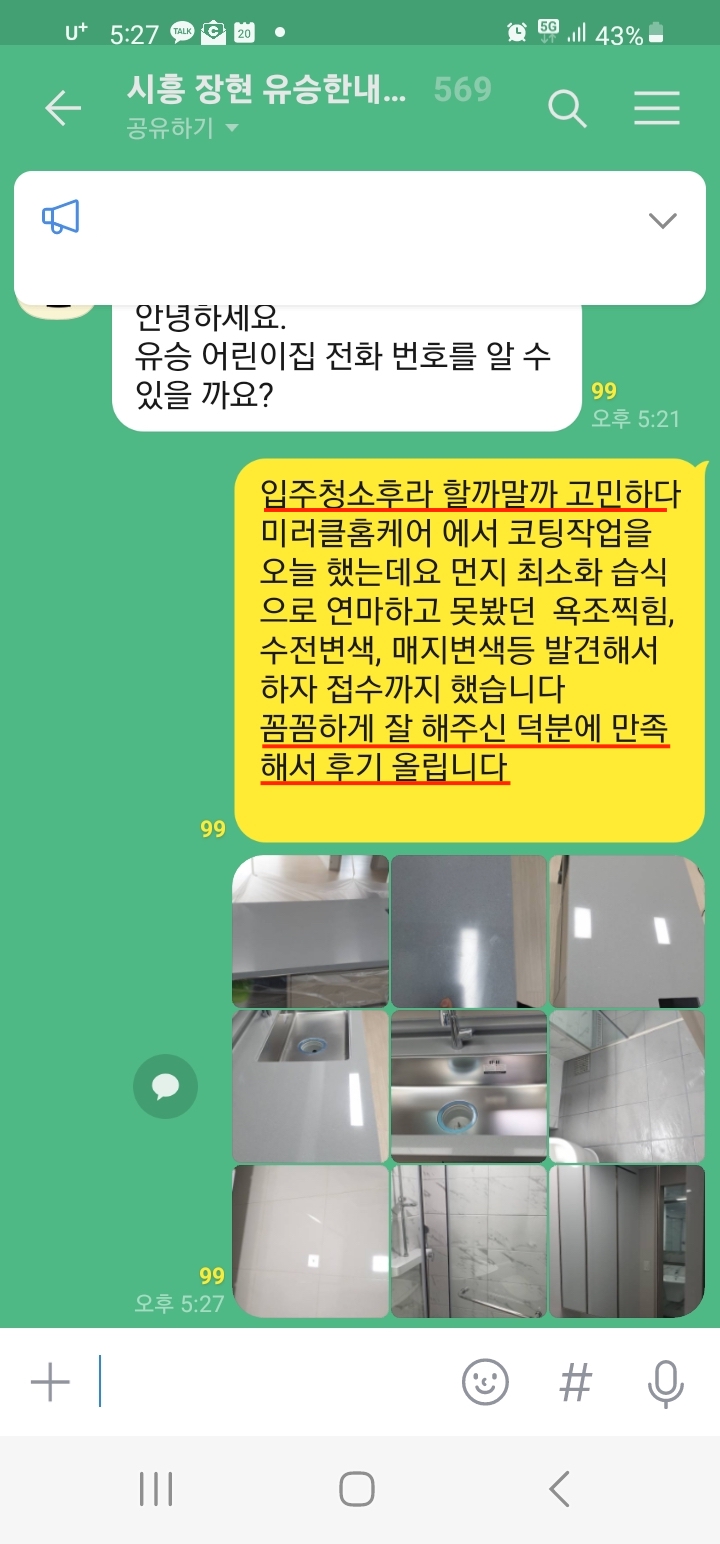Open the emoticon picker

click(x=485, y=1383)
